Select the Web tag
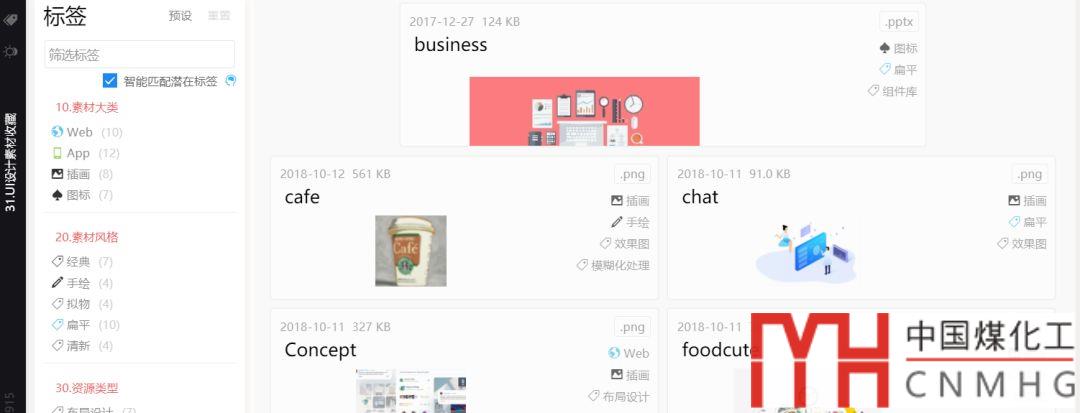 coord(79,132)
